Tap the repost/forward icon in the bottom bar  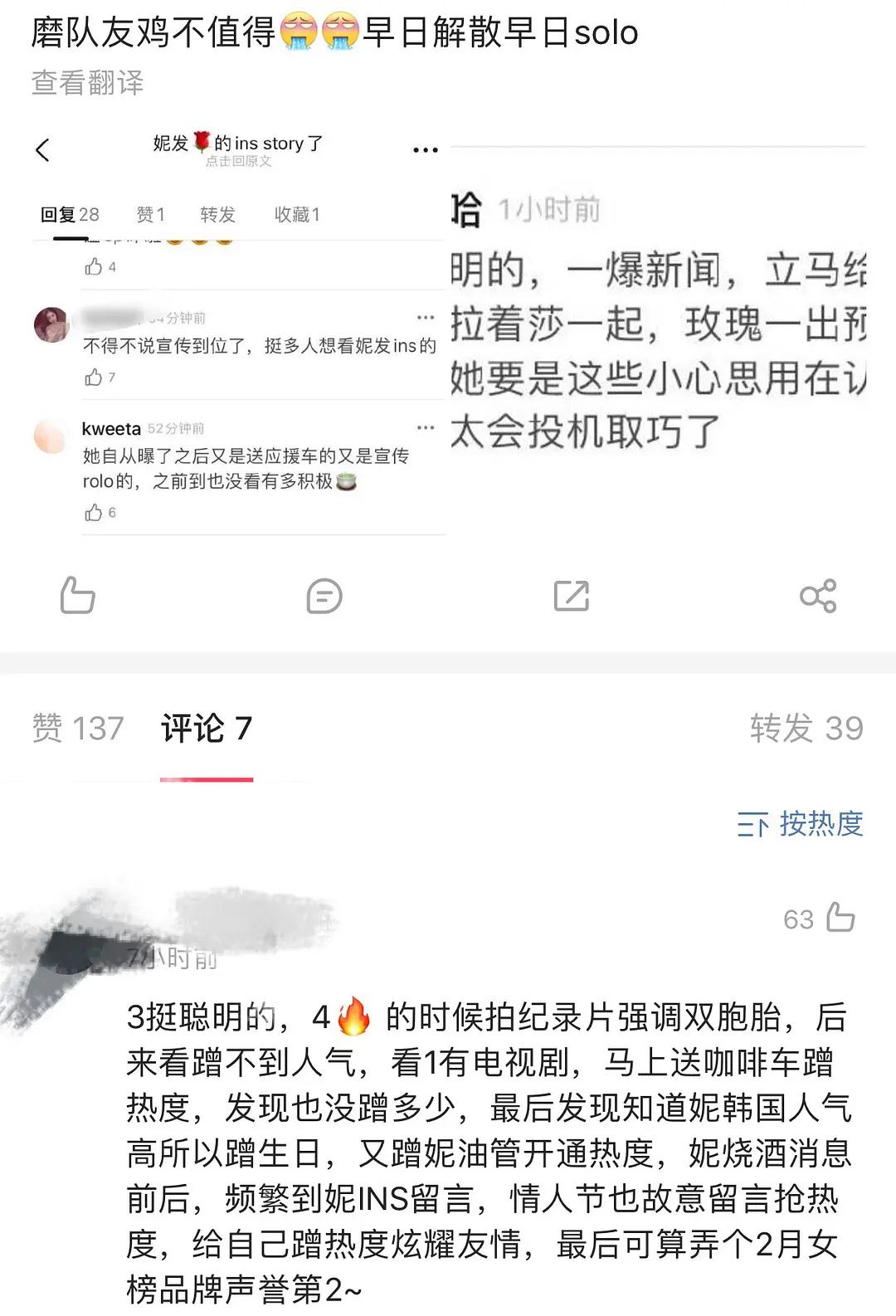coord(571,595)
